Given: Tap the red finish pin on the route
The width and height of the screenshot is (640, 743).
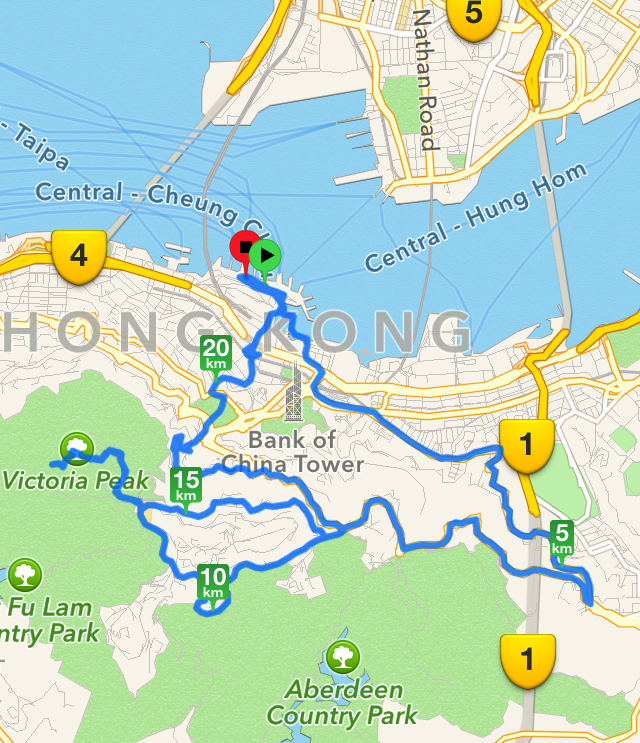Looking at the screenshot, I should click(243, 247).
